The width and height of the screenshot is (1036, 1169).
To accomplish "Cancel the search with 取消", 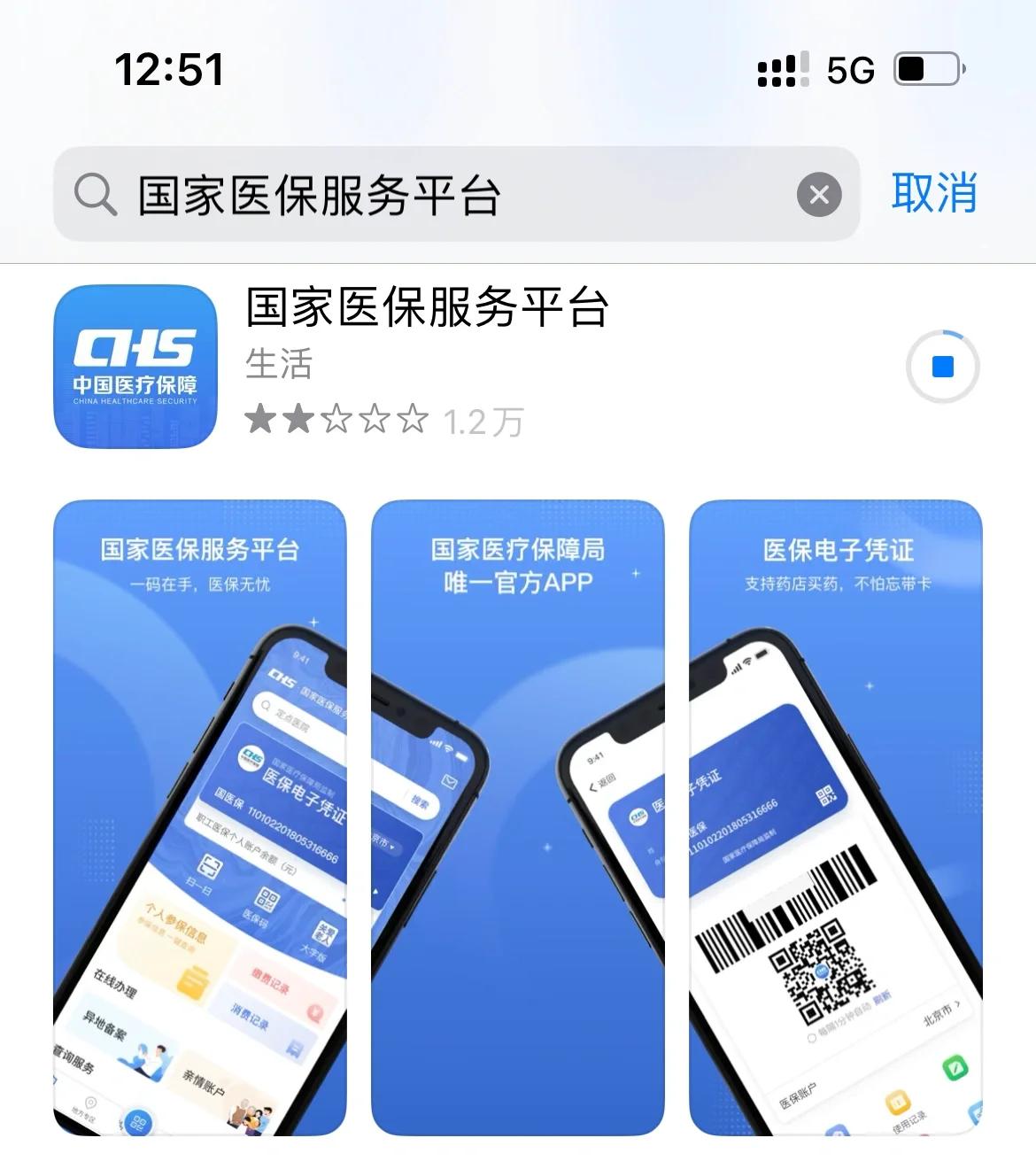I will pyautogui.click(x=934, y=193).
